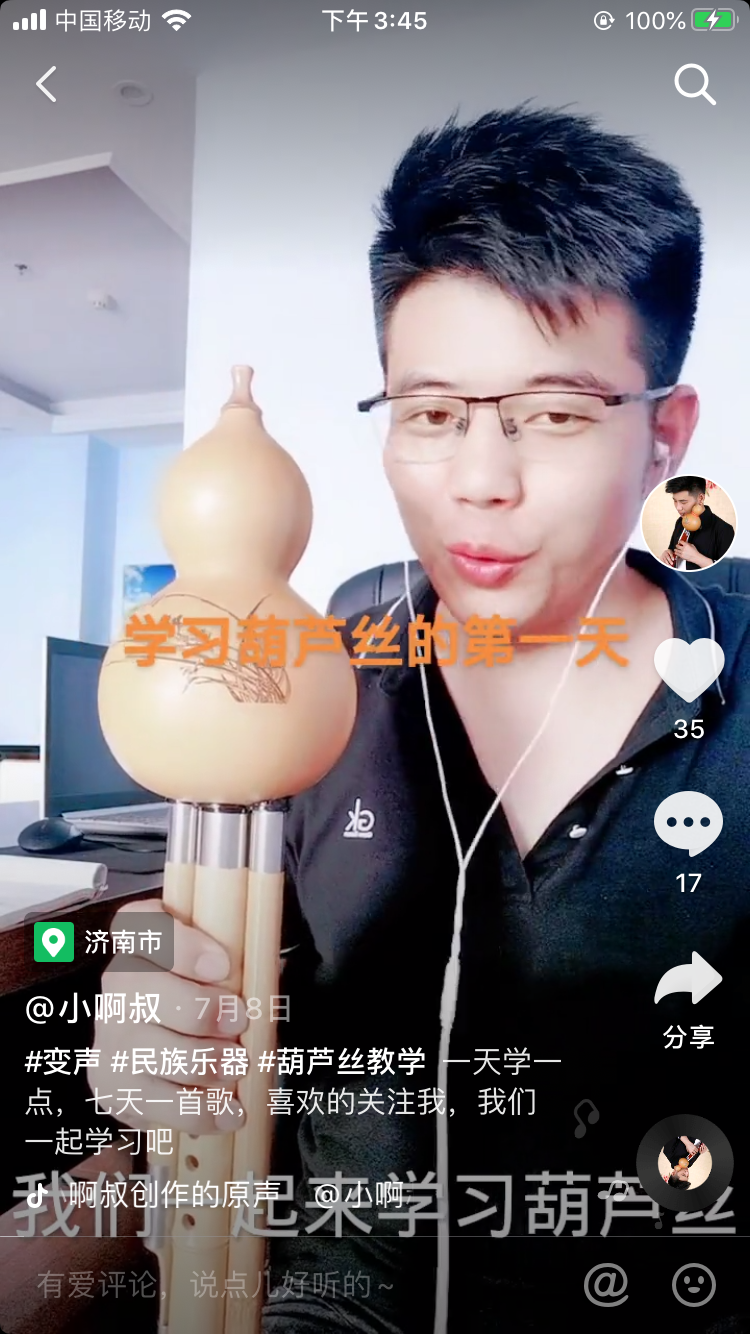Screen dimensions: 750x1334
Task: Open the creator's profile avatar
Action: 689,522
